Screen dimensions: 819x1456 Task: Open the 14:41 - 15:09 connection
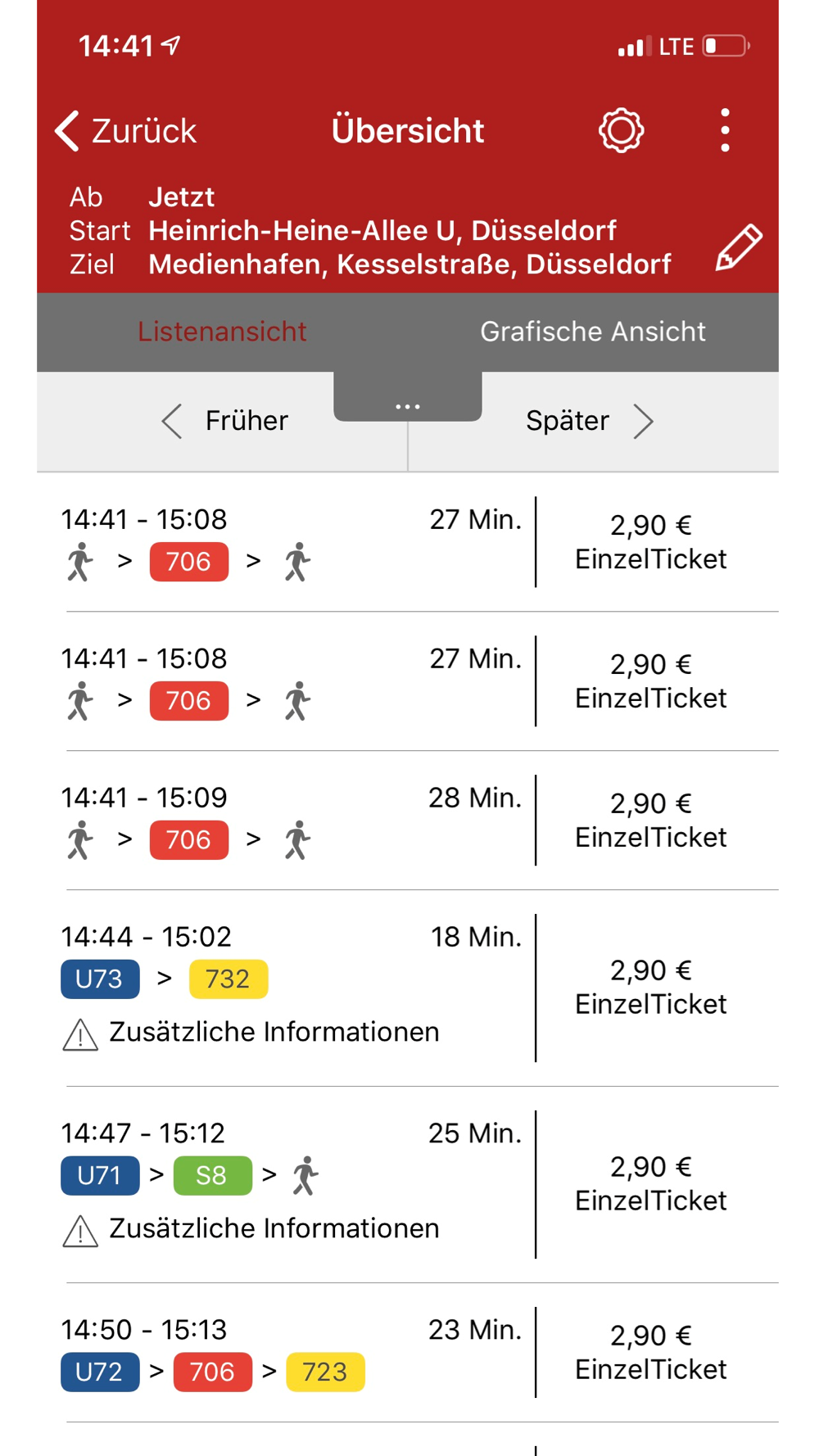pos(408,821)
